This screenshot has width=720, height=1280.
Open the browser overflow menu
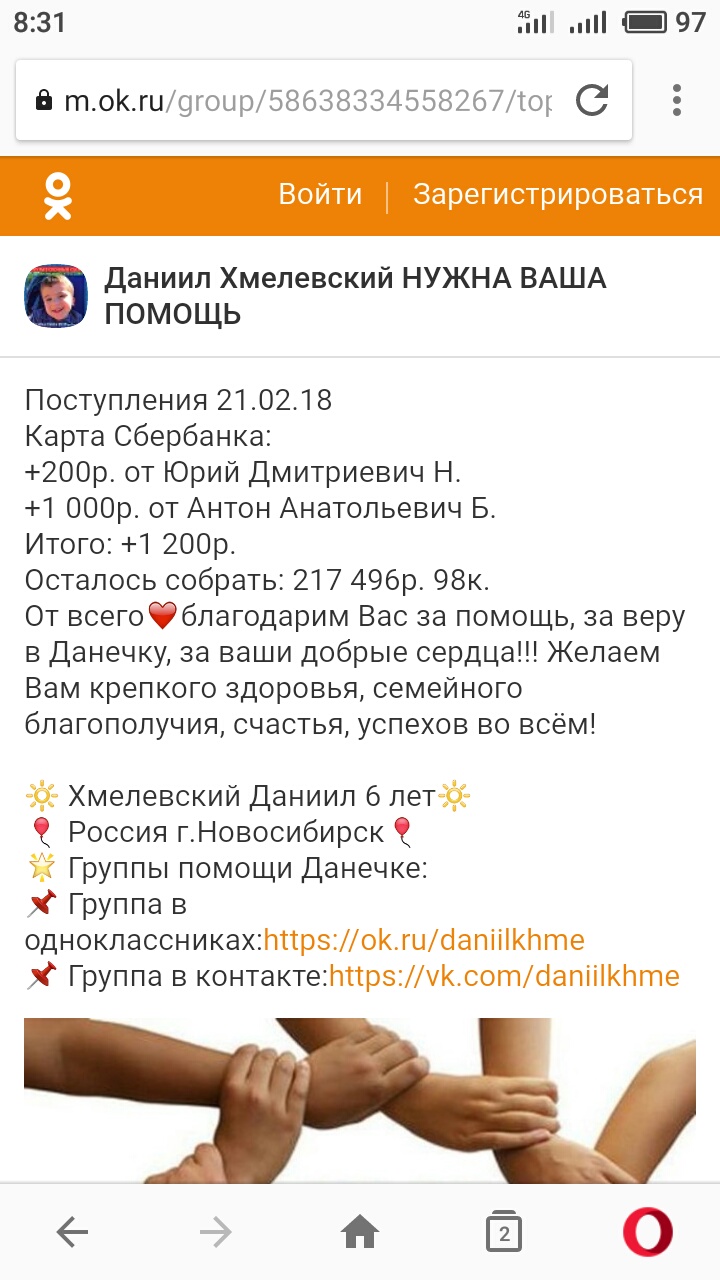pos(677,101)
